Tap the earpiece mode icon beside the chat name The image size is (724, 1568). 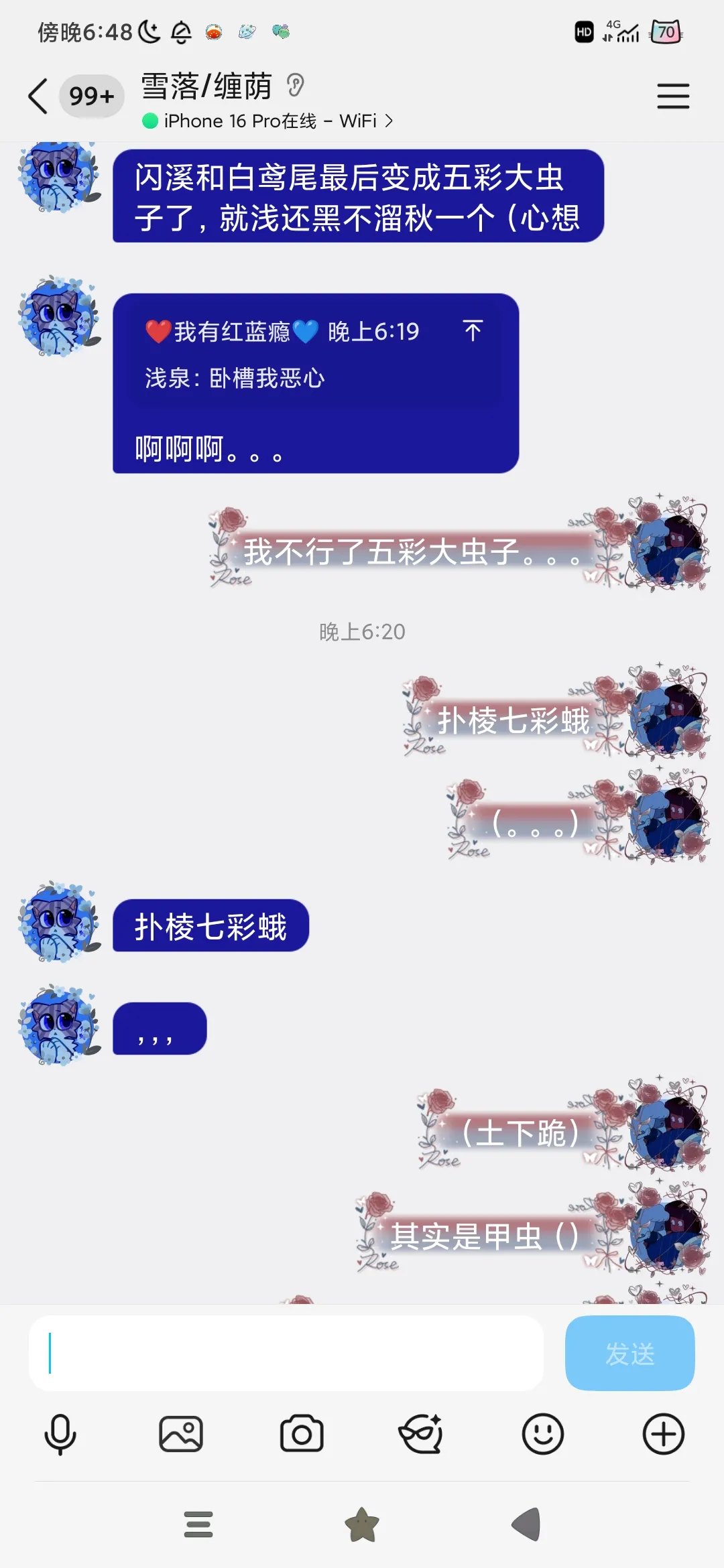pyautogui.click(x=295, y=85)
